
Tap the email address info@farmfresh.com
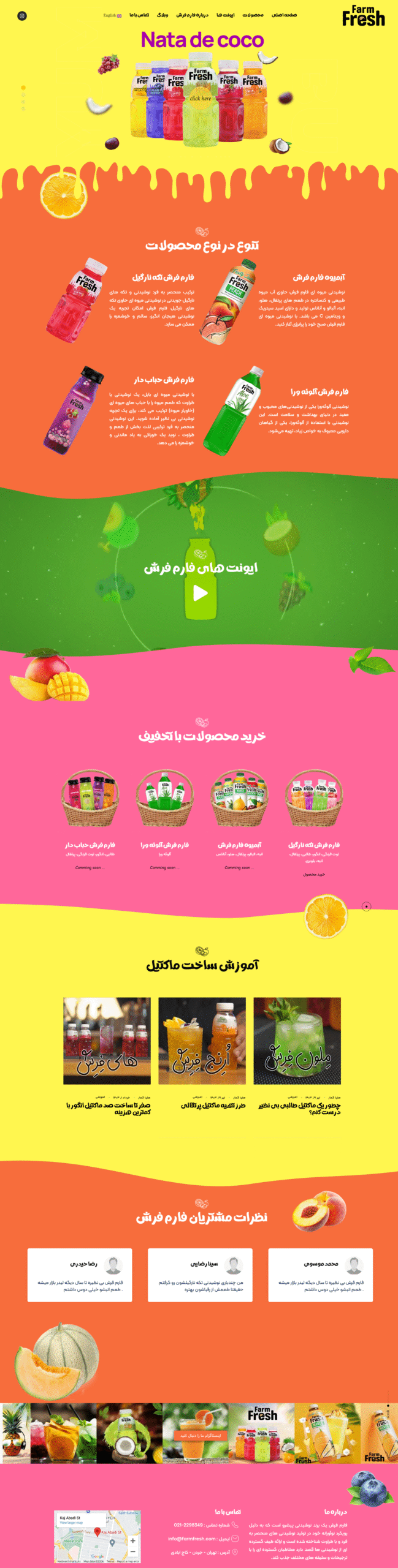[x=192, y=1538]
